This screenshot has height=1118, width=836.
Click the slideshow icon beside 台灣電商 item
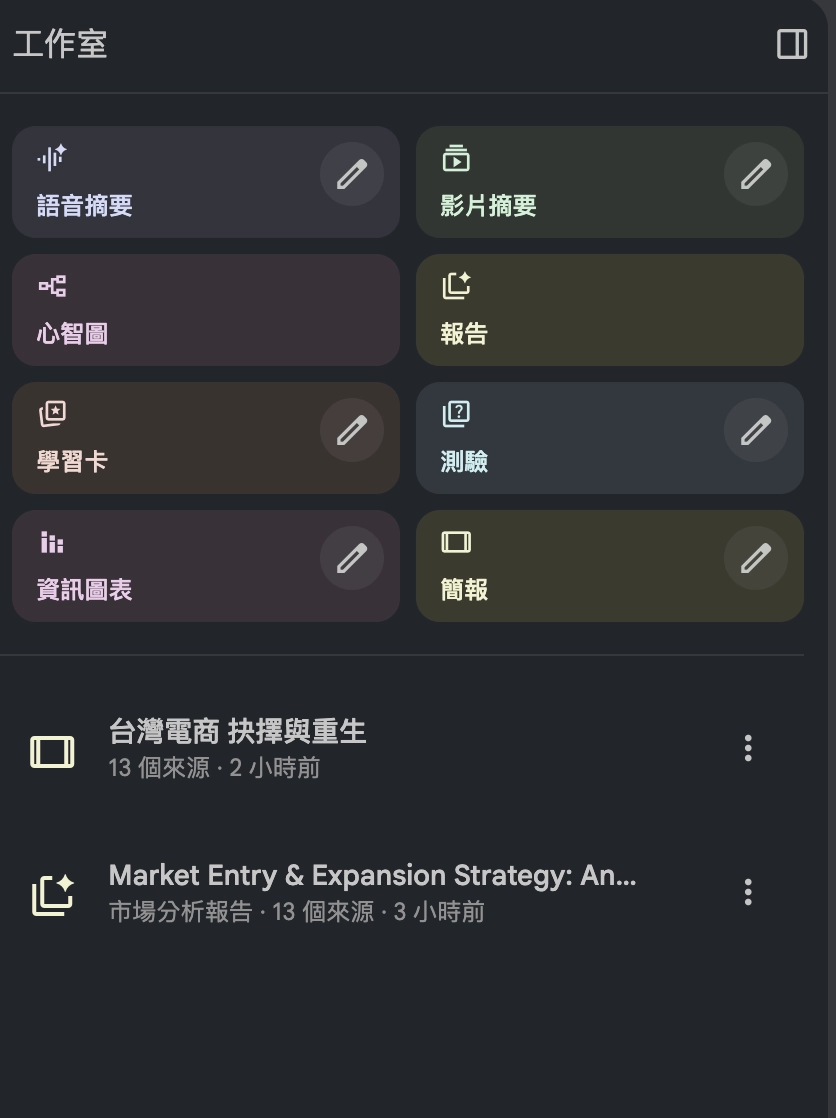click(51, 752)
